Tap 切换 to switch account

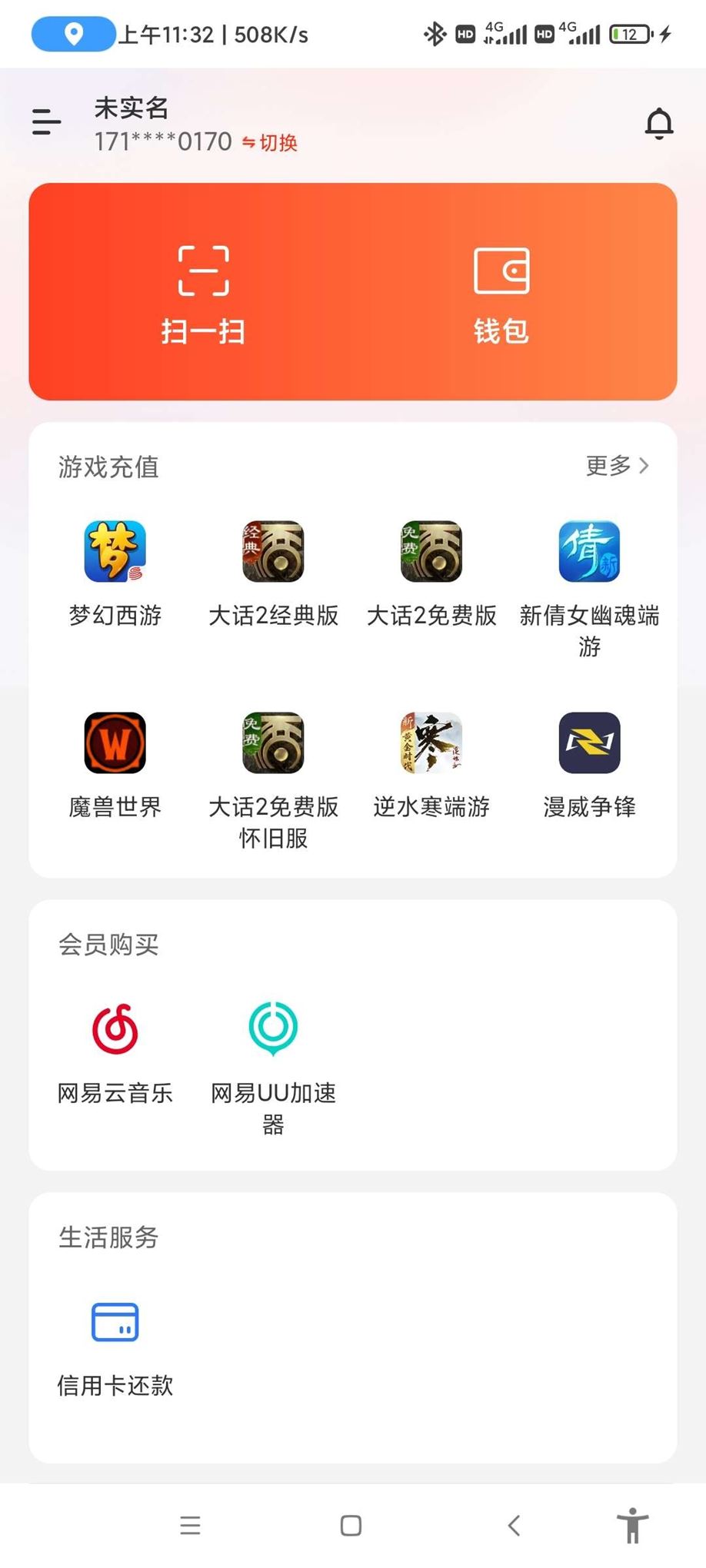point(270,143)
